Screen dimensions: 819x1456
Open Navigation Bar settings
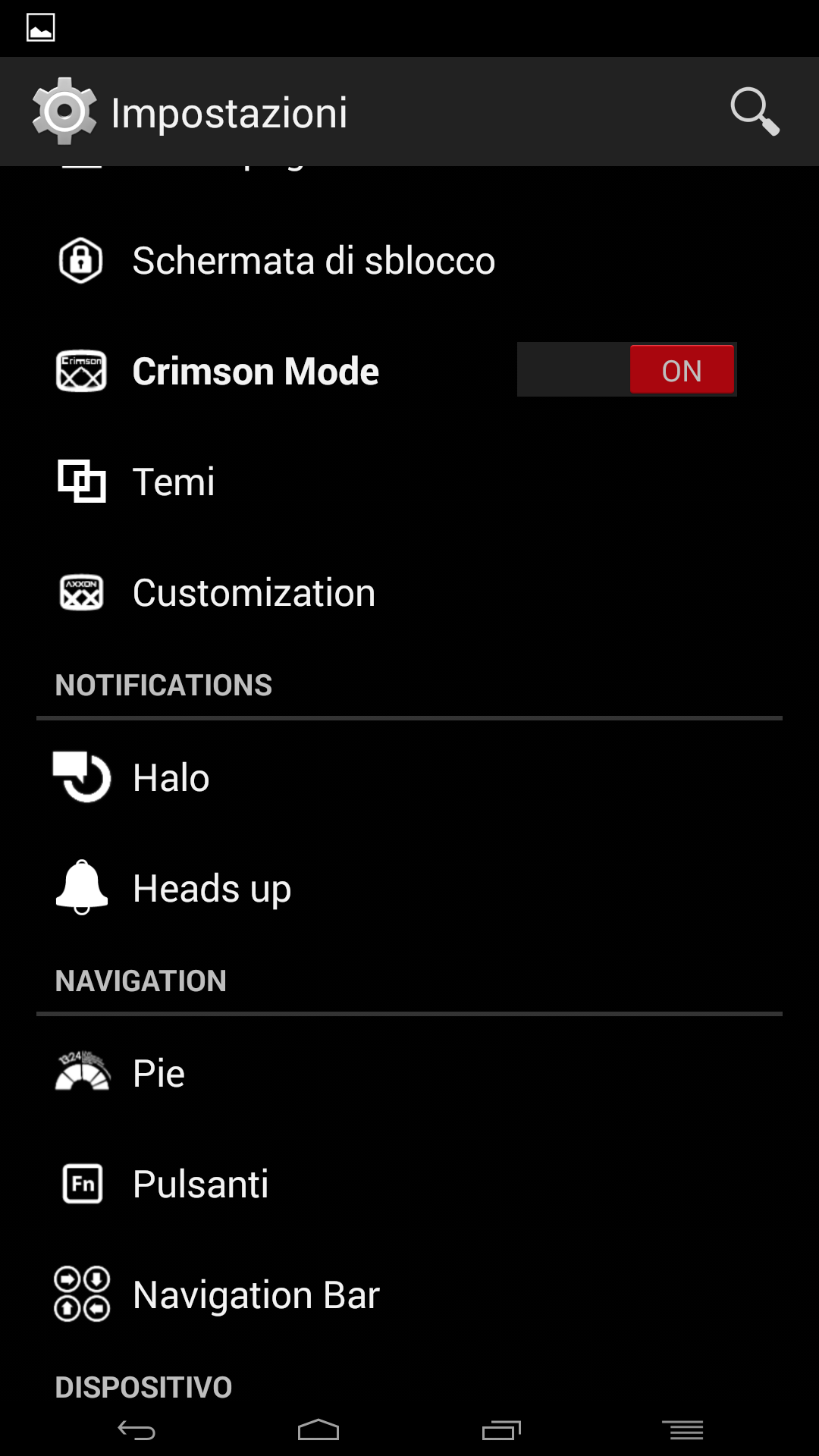[x=409, y=1294]
